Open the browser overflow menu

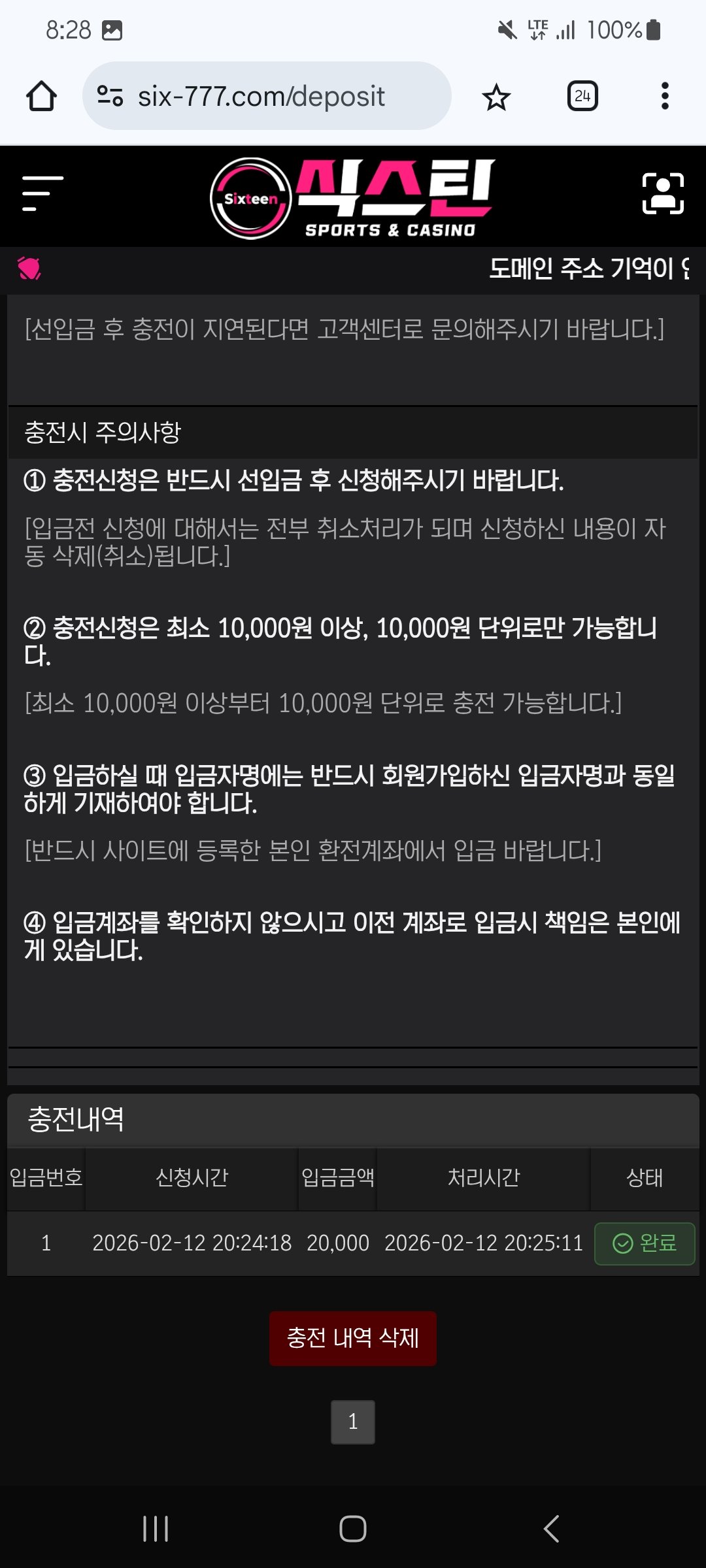tap(665, 97)
